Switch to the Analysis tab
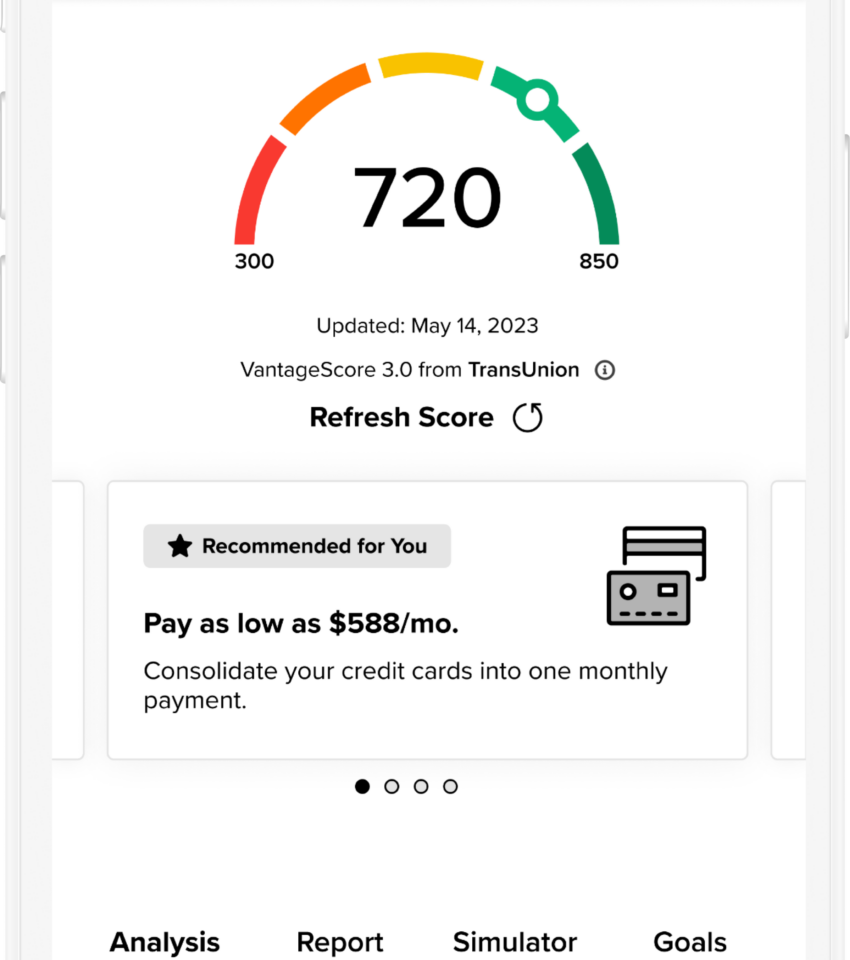 (x=165, y=941)
